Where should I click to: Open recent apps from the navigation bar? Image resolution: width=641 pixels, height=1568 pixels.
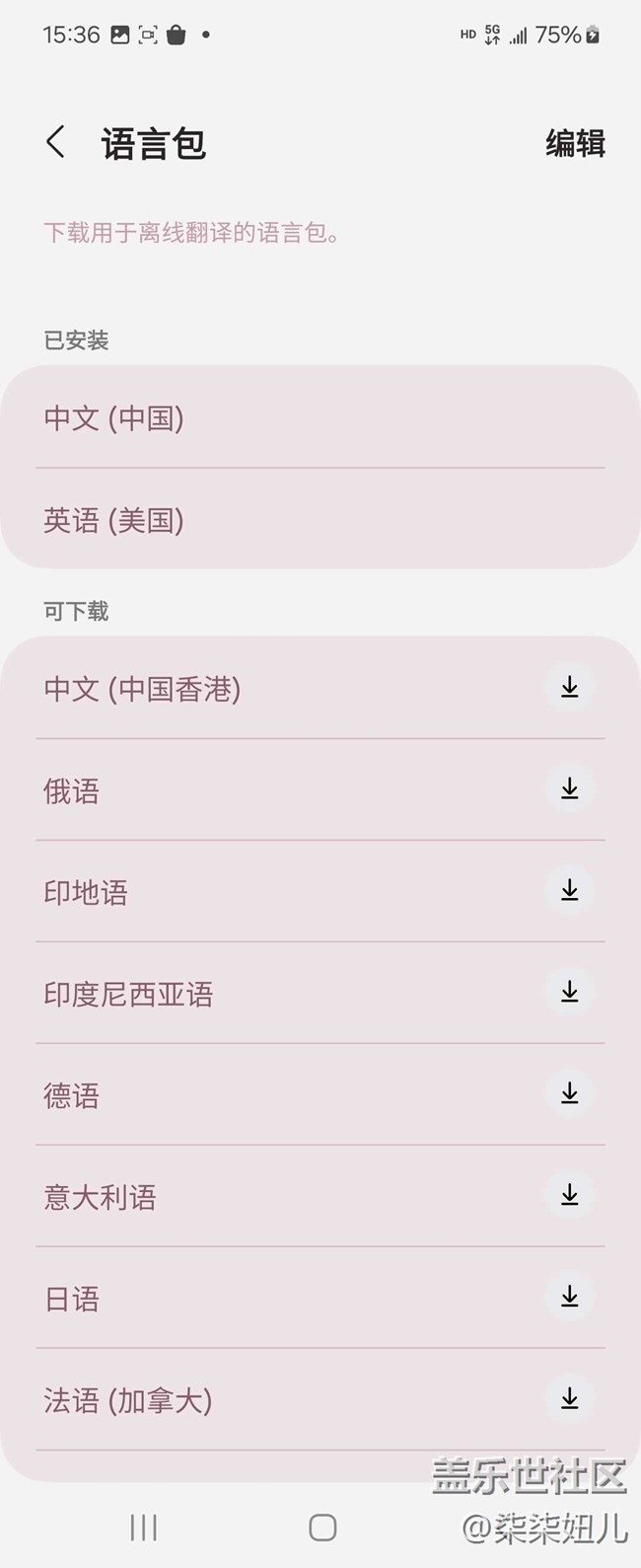coord(144,1528)
